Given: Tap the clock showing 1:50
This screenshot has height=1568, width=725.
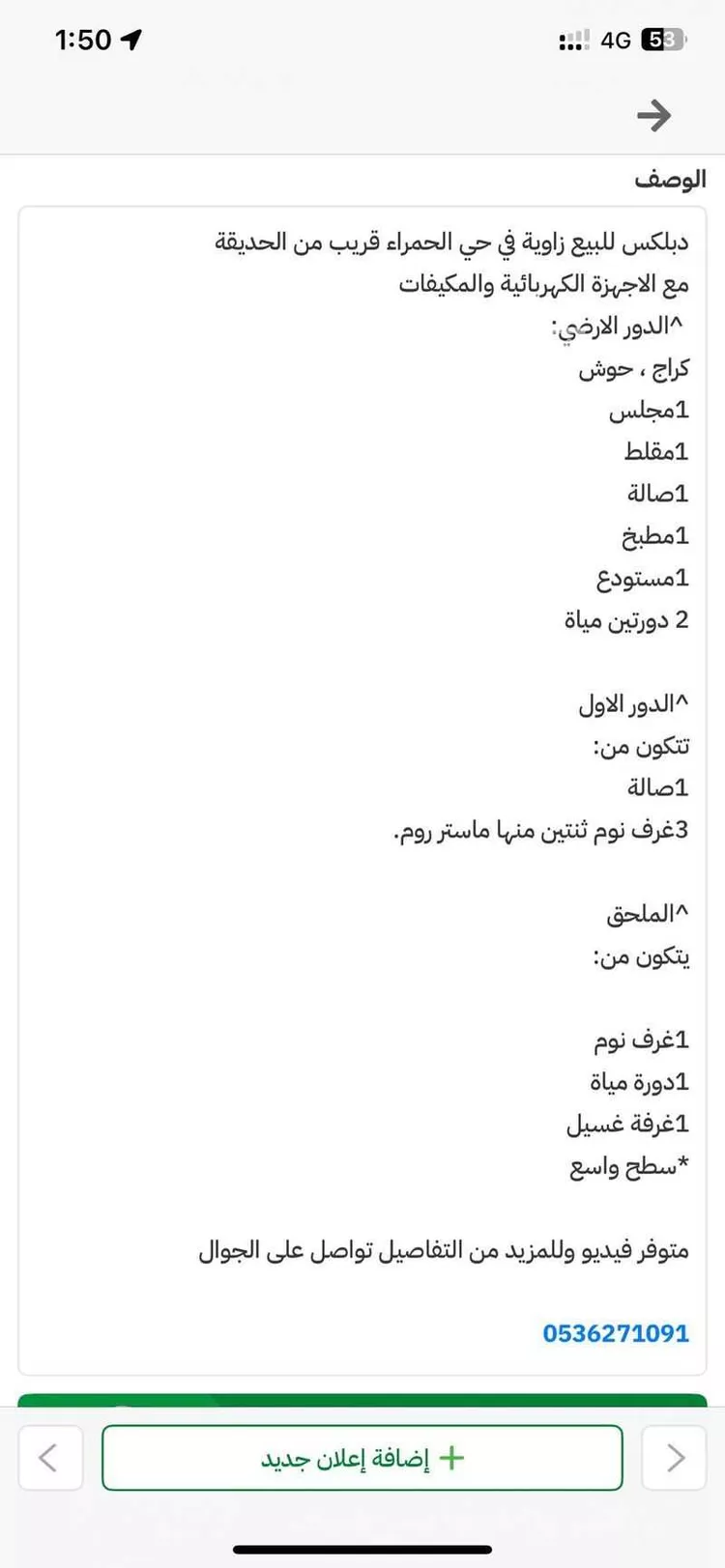Looking at the screenshot, I should 82,40.
